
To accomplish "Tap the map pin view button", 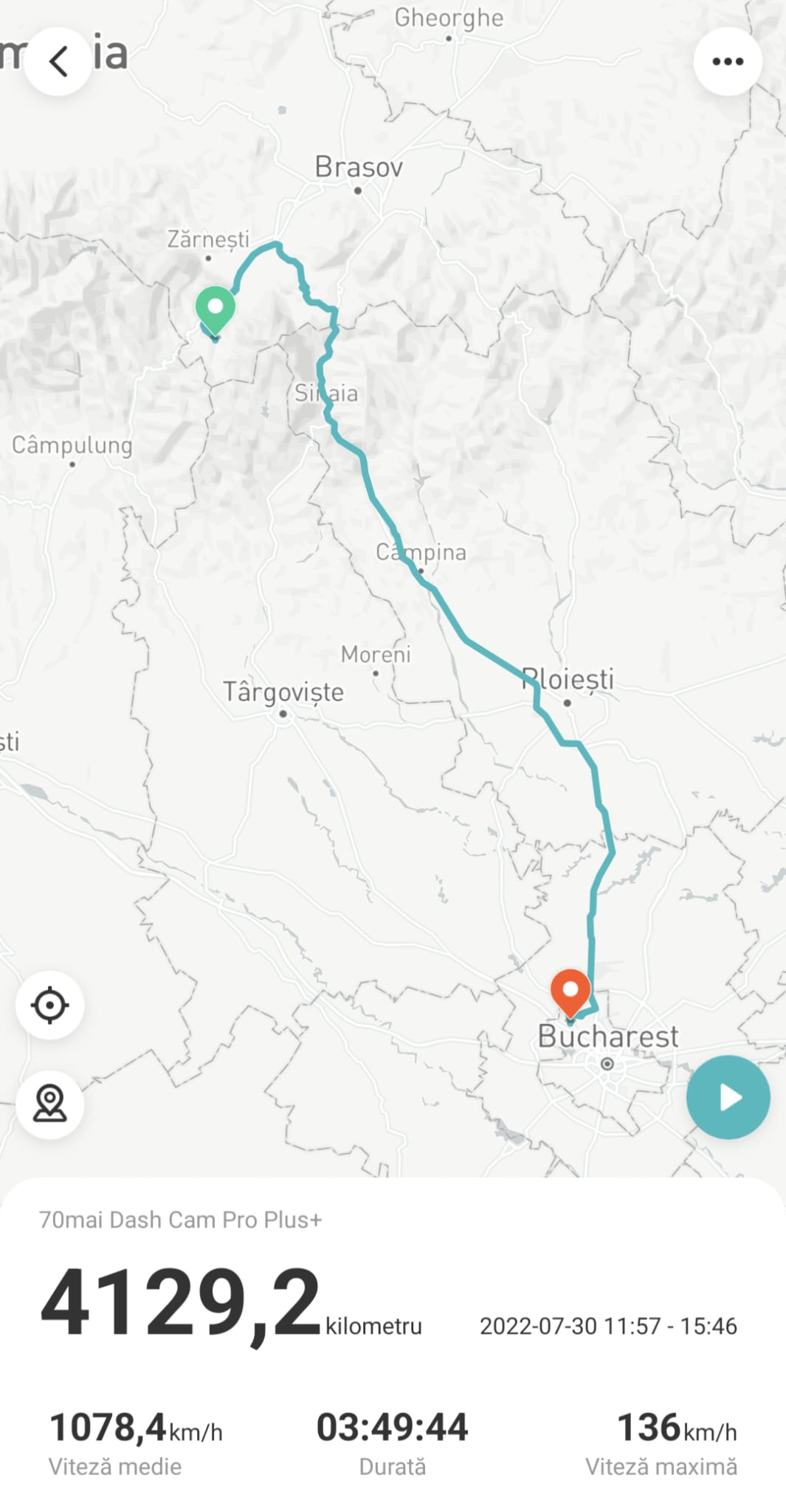I will 49,1104.
